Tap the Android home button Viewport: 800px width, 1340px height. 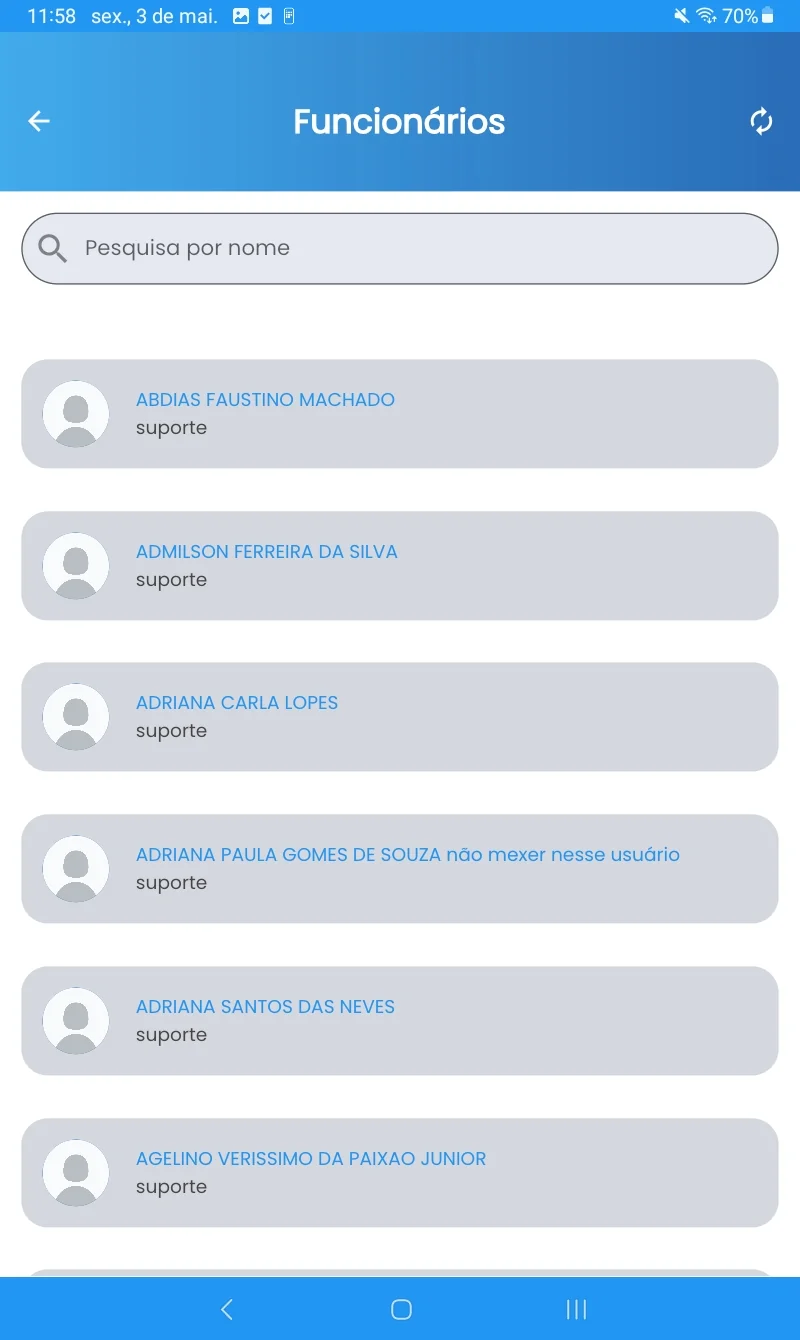[400, 1308]
